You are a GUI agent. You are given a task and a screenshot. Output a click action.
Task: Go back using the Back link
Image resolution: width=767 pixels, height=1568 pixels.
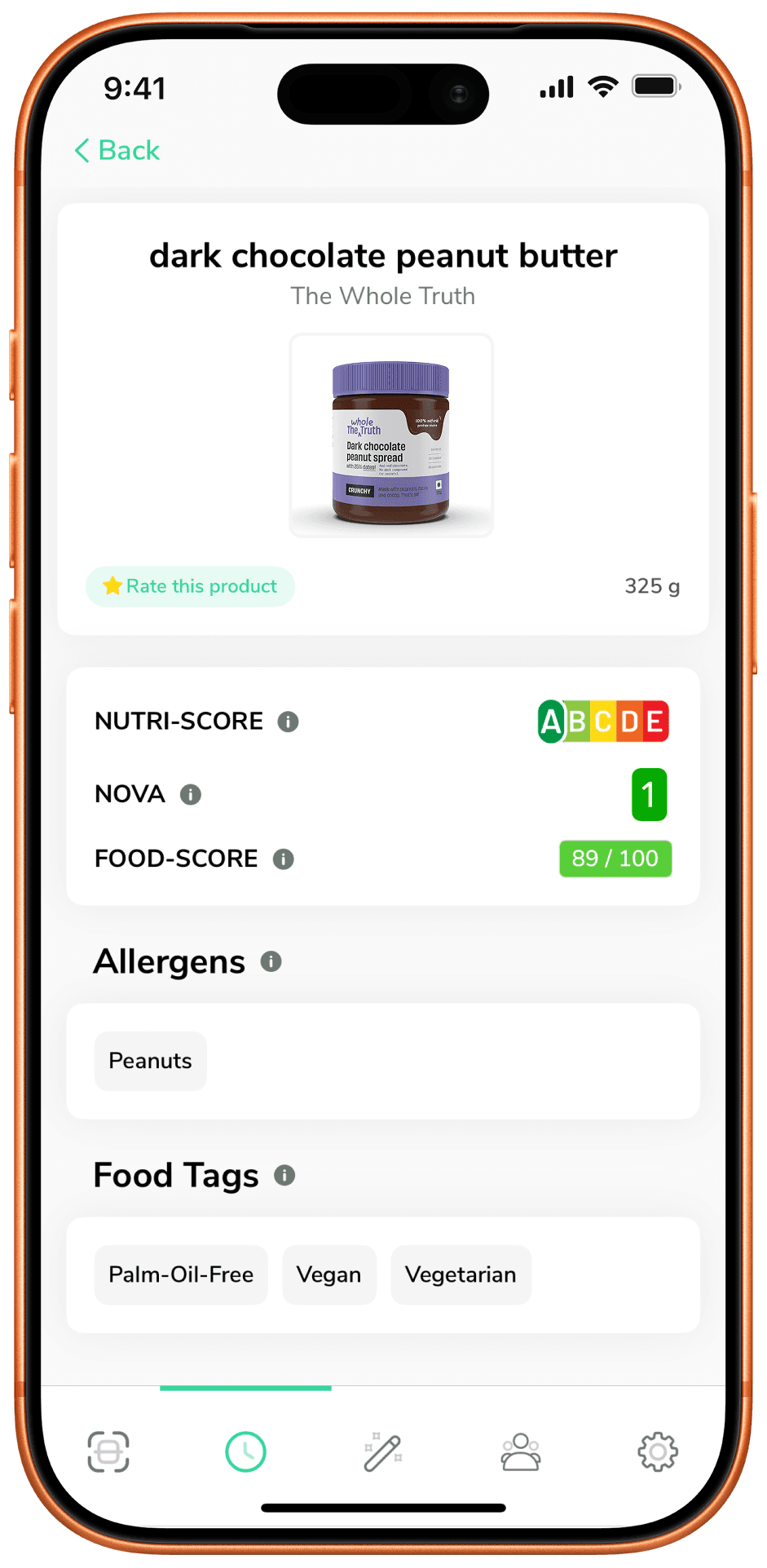point(117,150)
